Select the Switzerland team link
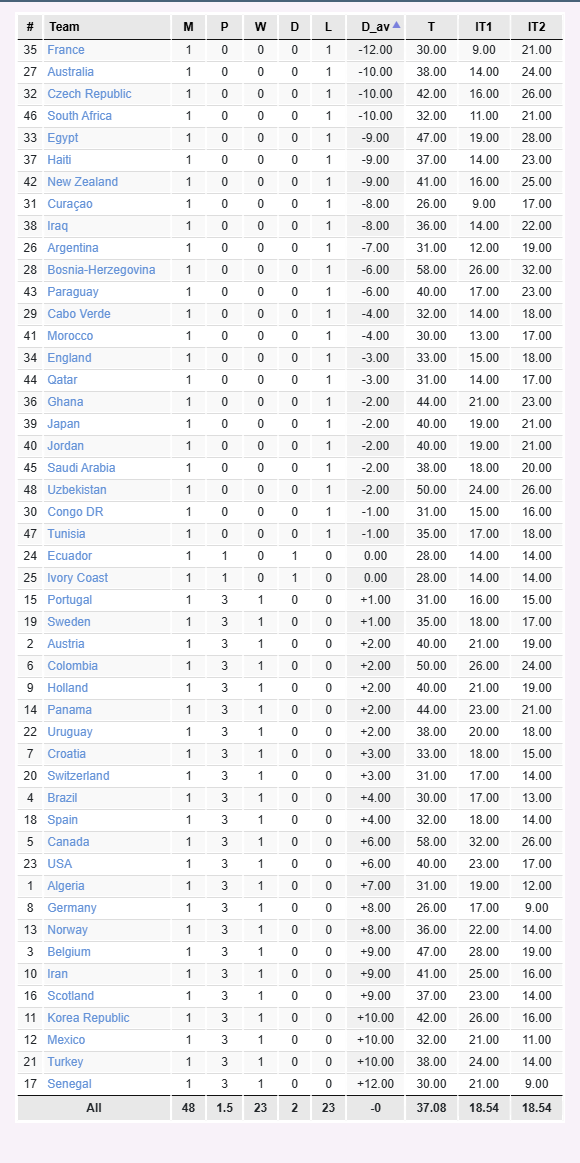The width and height of the screenshot is (580, 1163). point(79,776)
